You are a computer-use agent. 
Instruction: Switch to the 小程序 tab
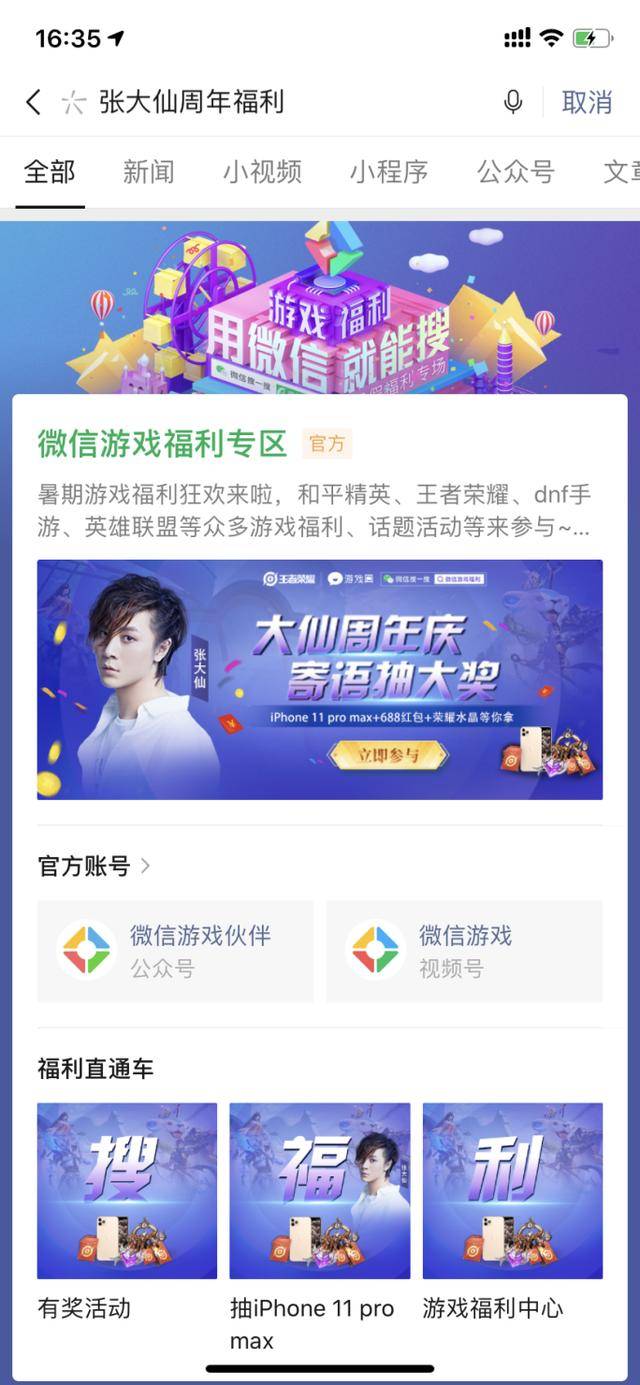tap(389, 172)
